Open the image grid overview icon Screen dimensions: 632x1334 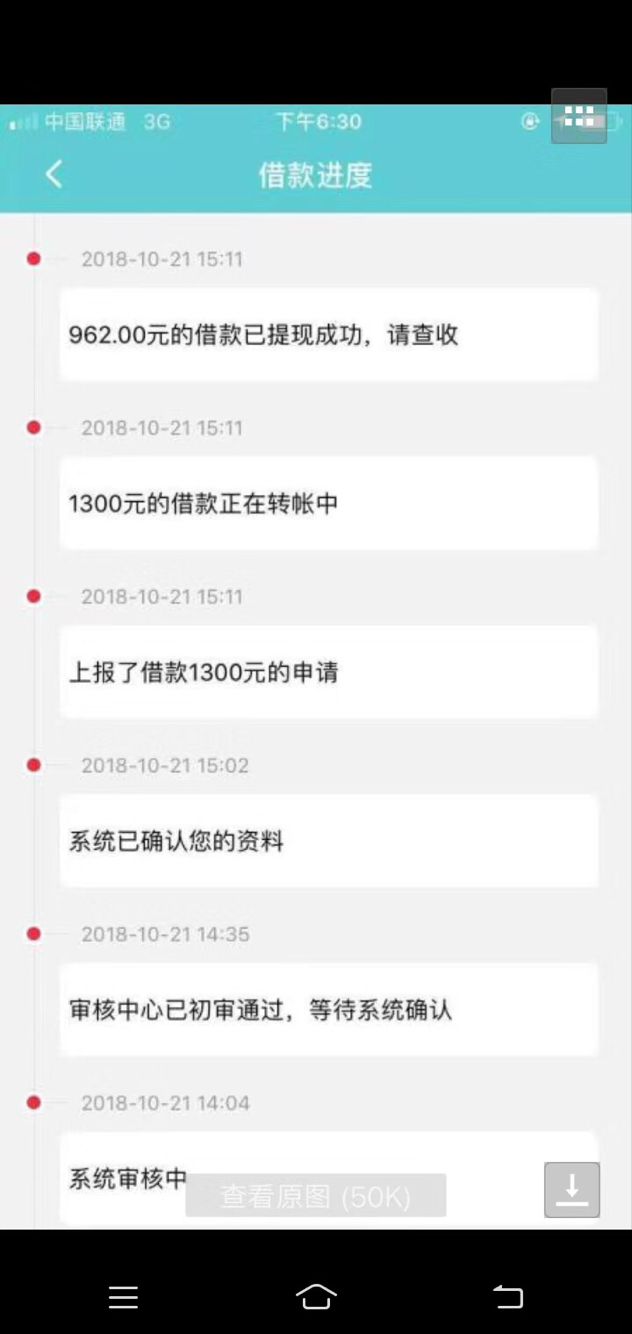(x=579, y=116)
